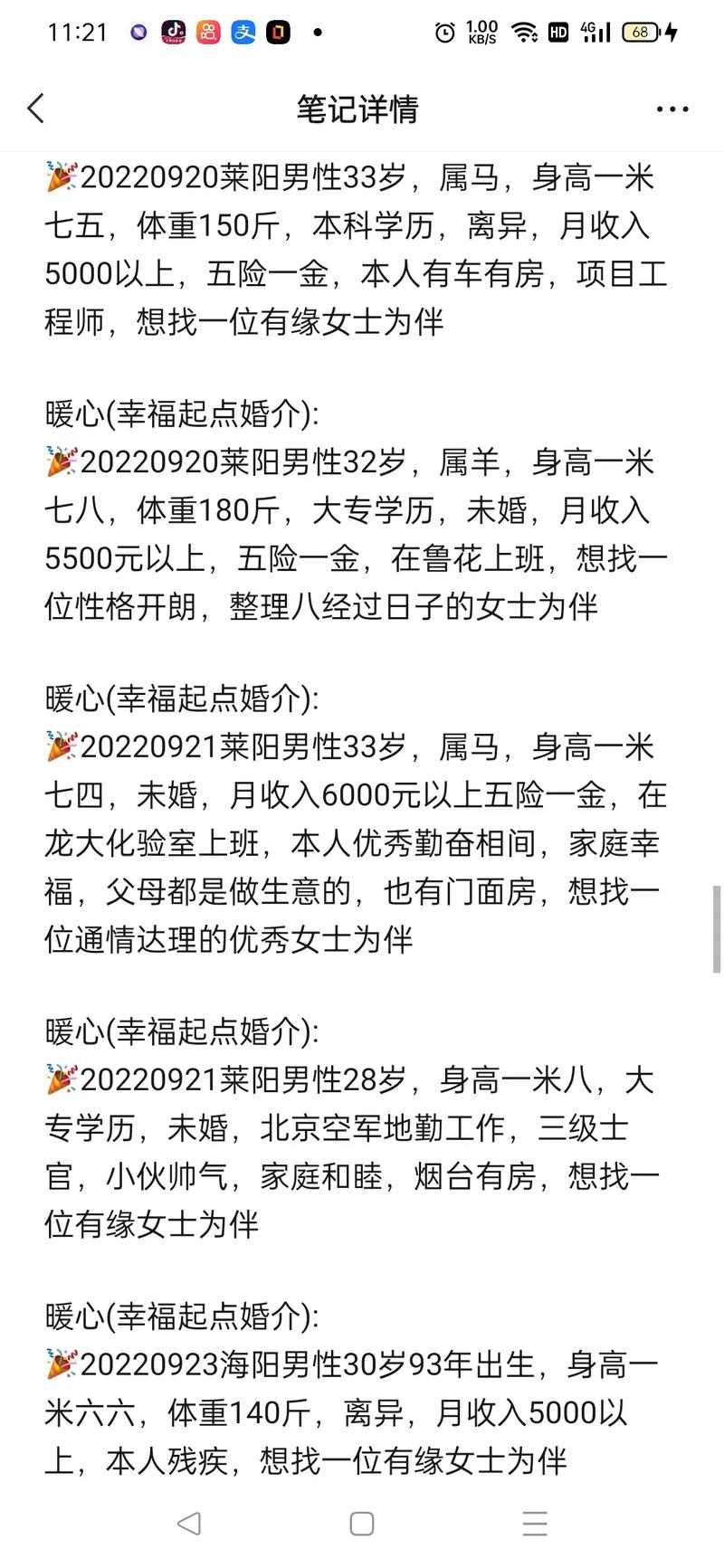Tap the HD voice indicator icon
Viewport: 724px width, 1568px height.
[558, 32]
